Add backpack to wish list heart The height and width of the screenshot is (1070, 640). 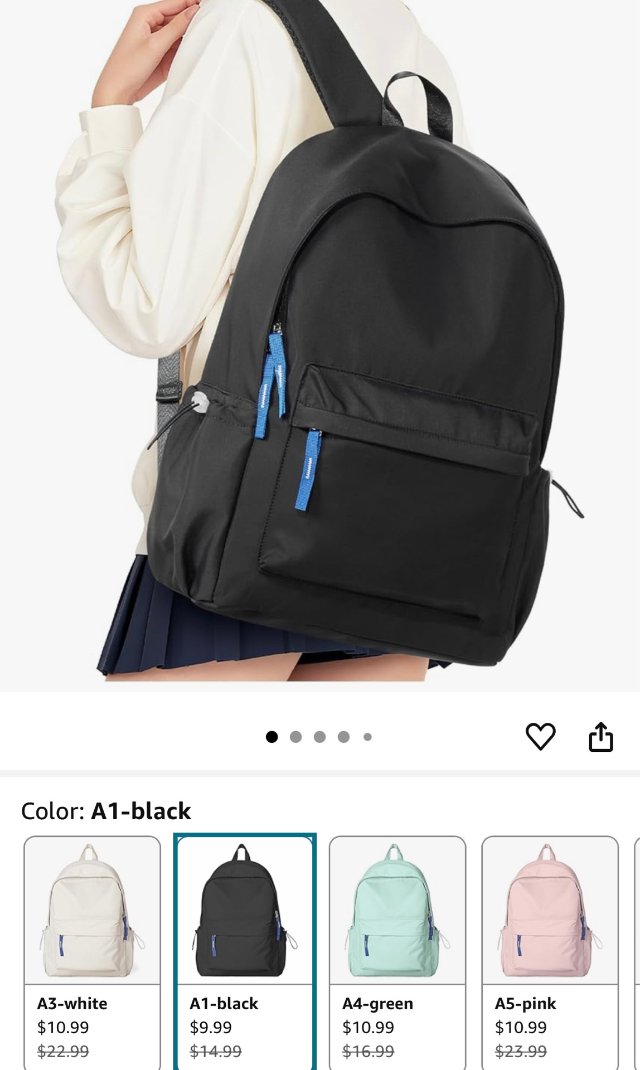(x=540, y=737)
